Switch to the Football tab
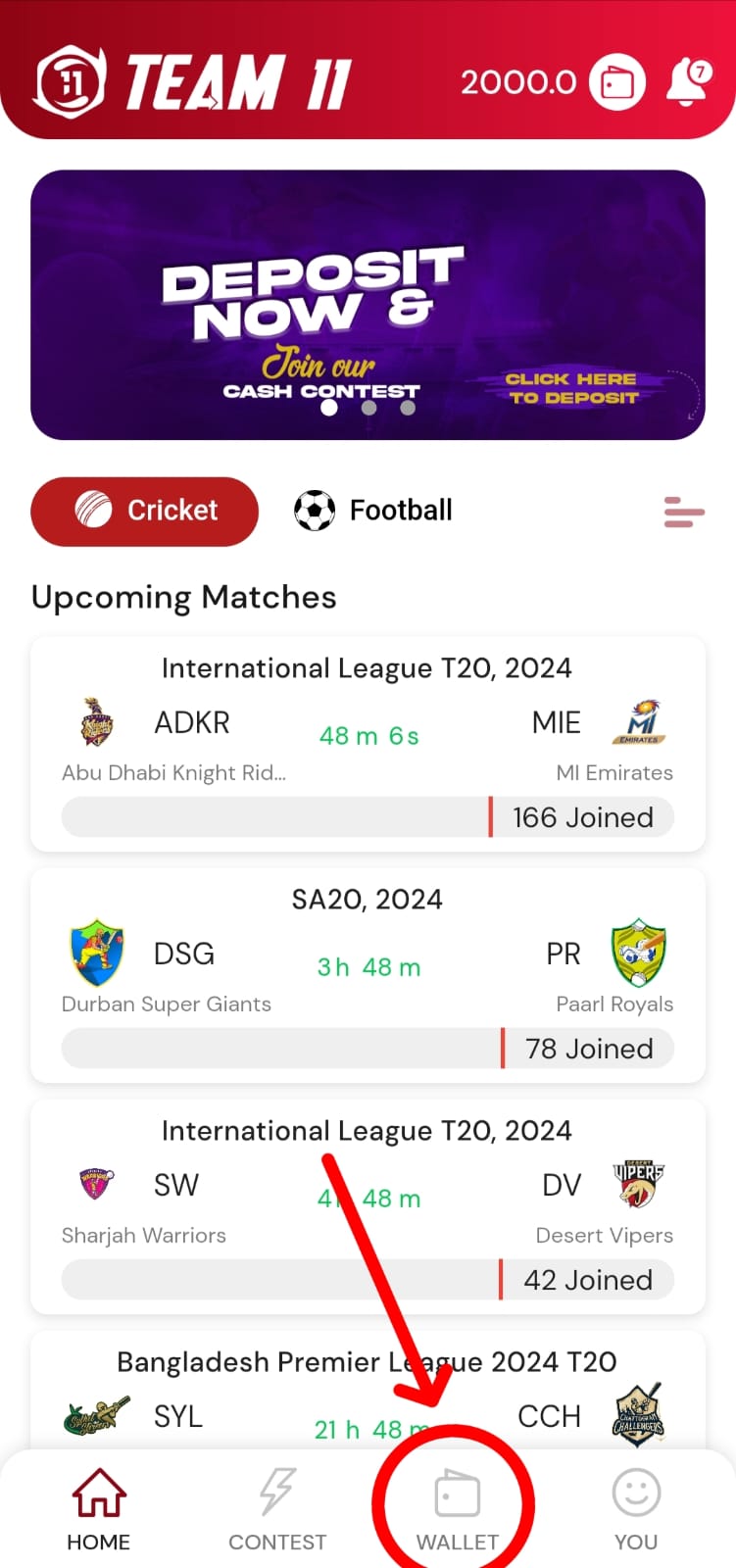The image size is (736, 1568). point(373,511)
